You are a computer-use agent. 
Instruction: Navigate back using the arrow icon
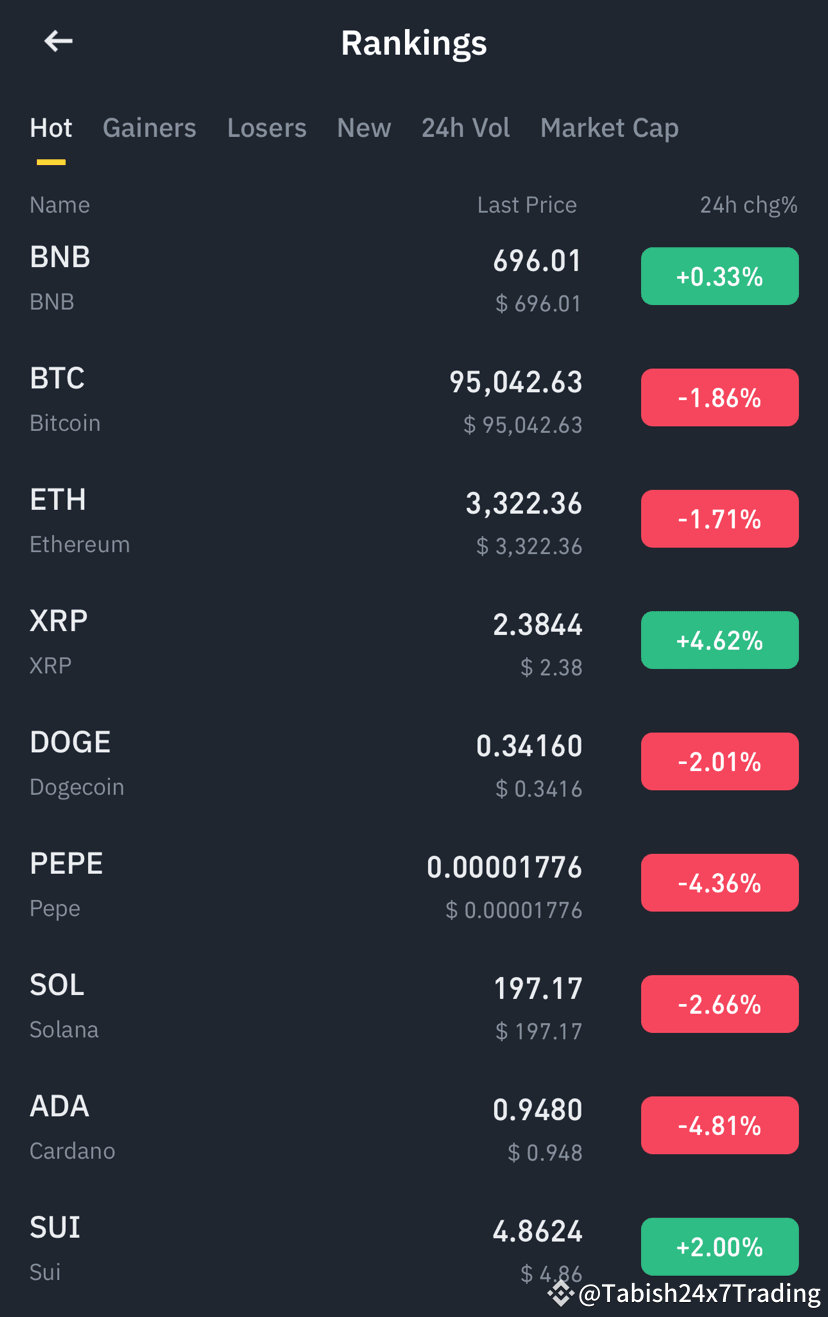coord(57,41)
